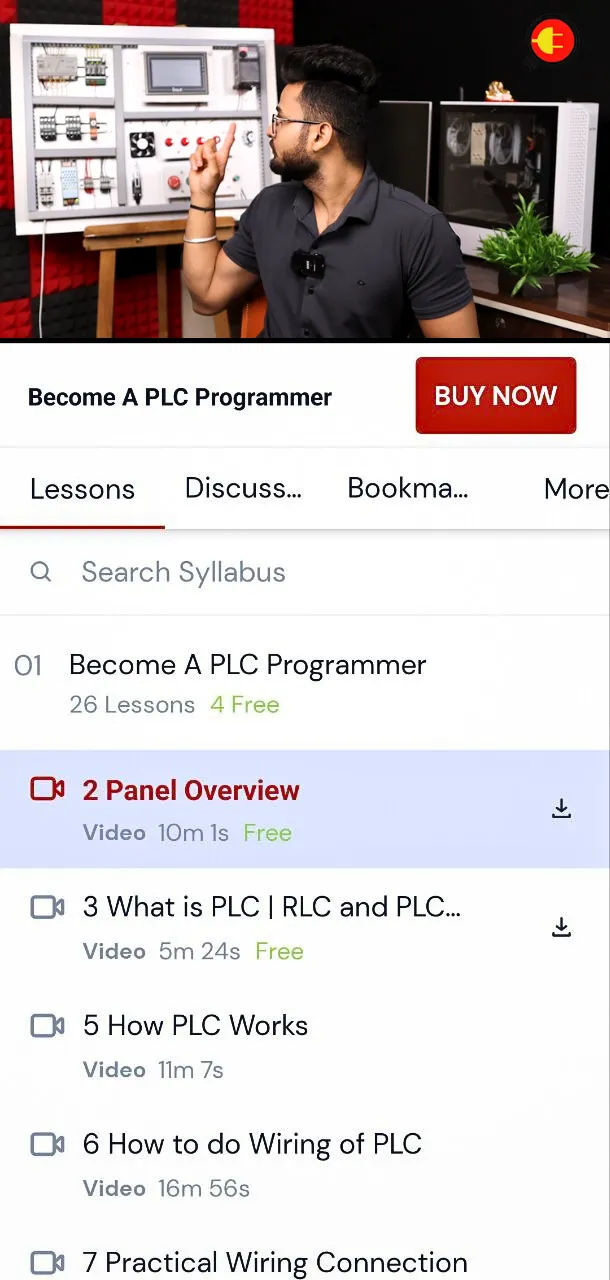This screenshot has height=1280, width=610.
Task: Tap the video player preview
Action: click(x=305, y=170)
